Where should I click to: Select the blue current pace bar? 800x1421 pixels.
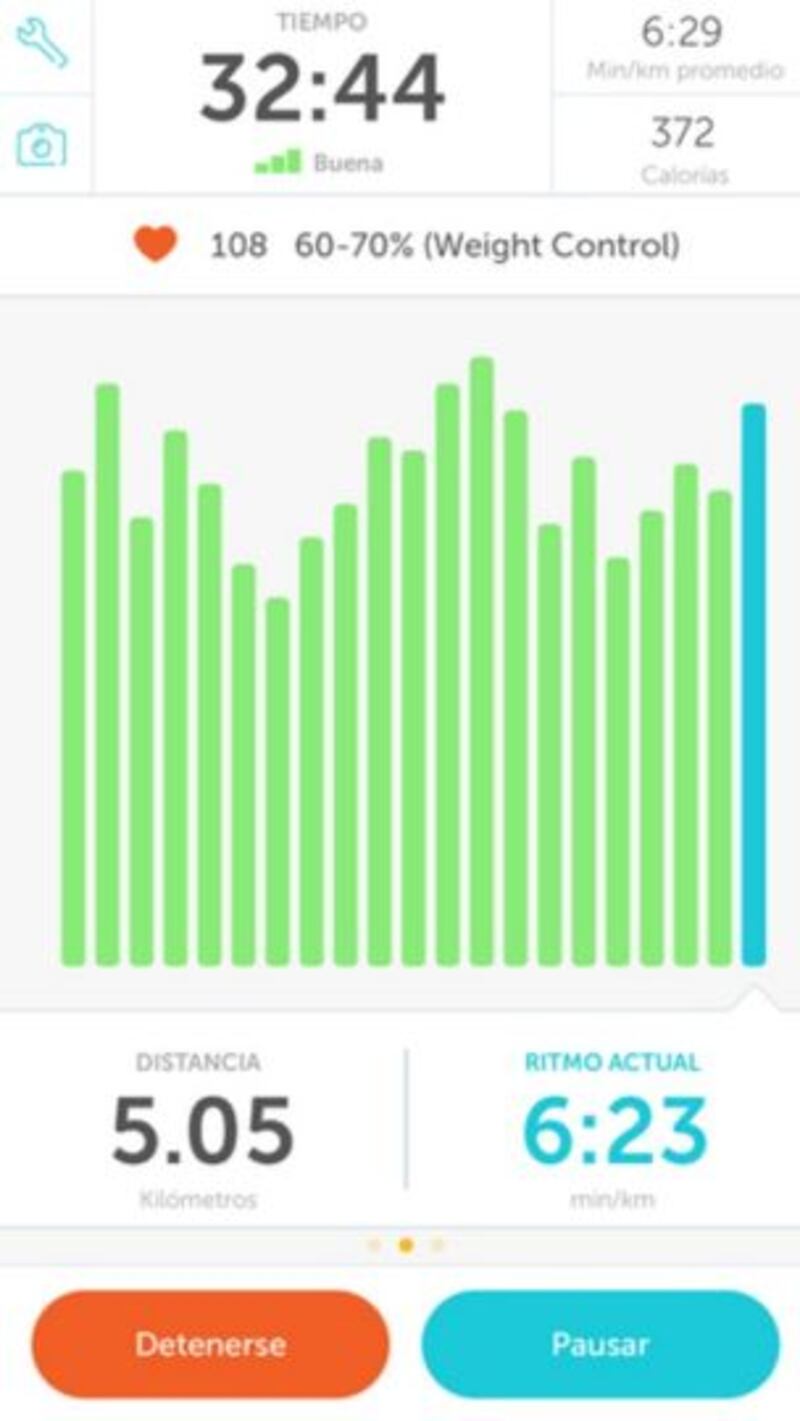coord(753,684)
